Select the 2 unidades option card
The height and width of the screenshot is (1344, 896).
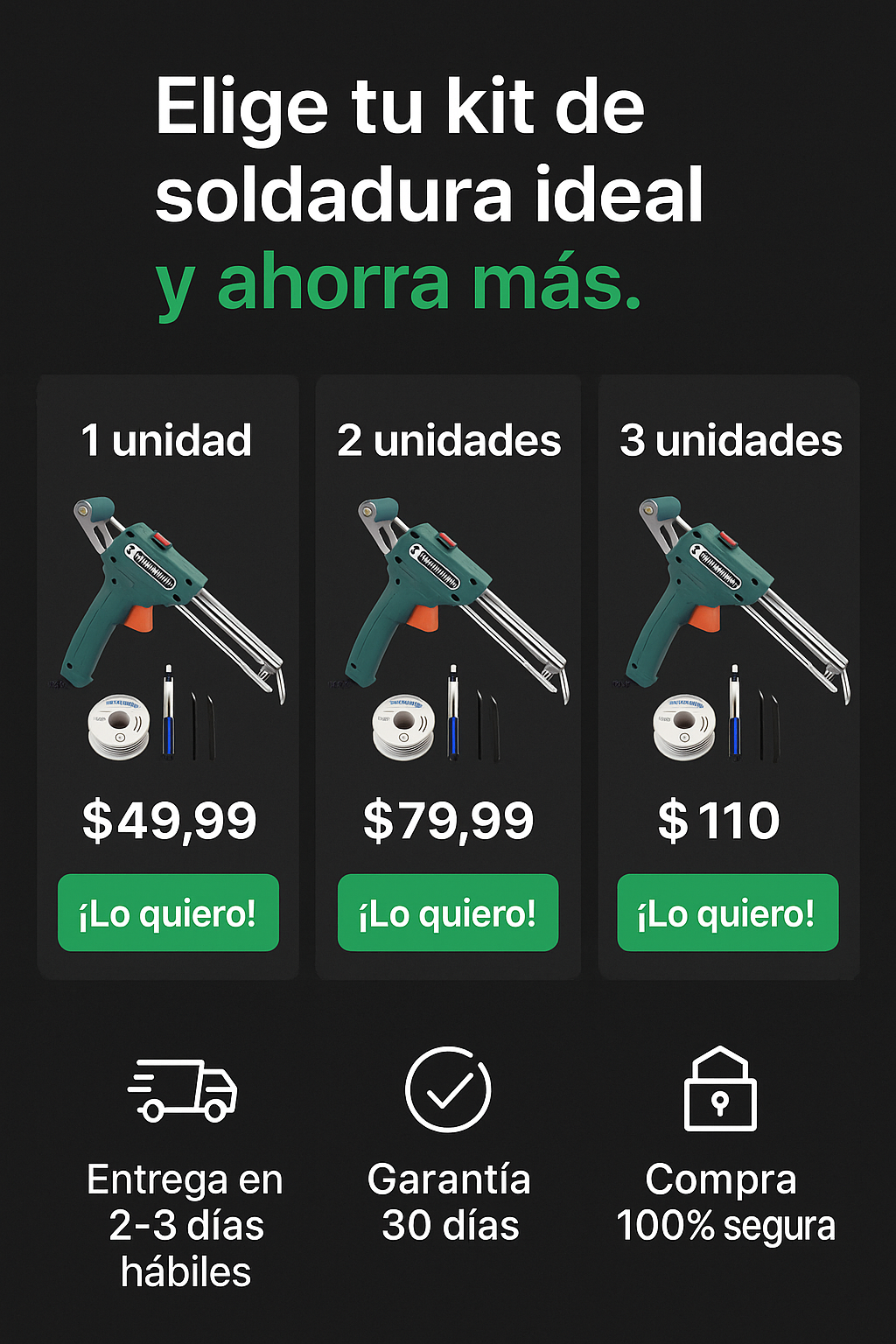tap(447, 674)
